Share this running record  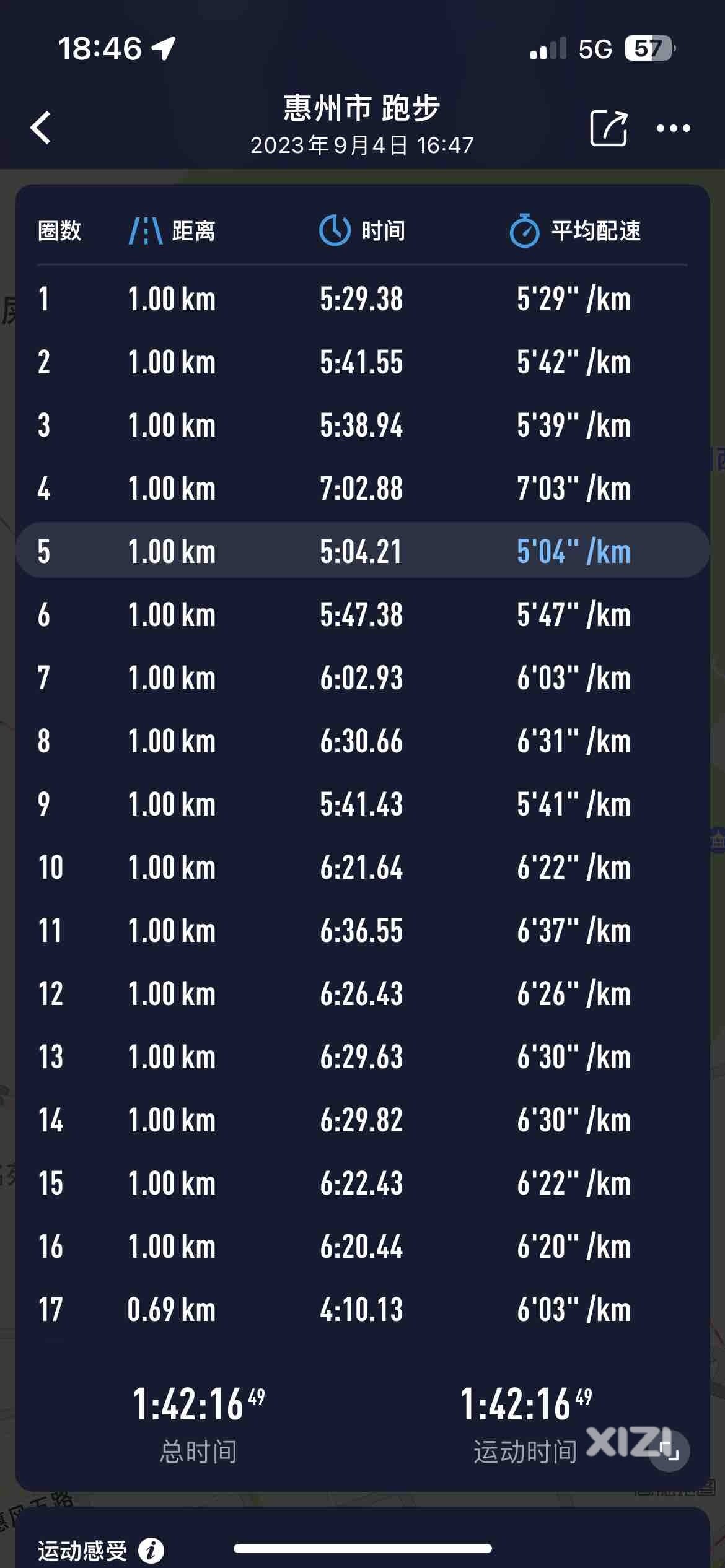609,128
